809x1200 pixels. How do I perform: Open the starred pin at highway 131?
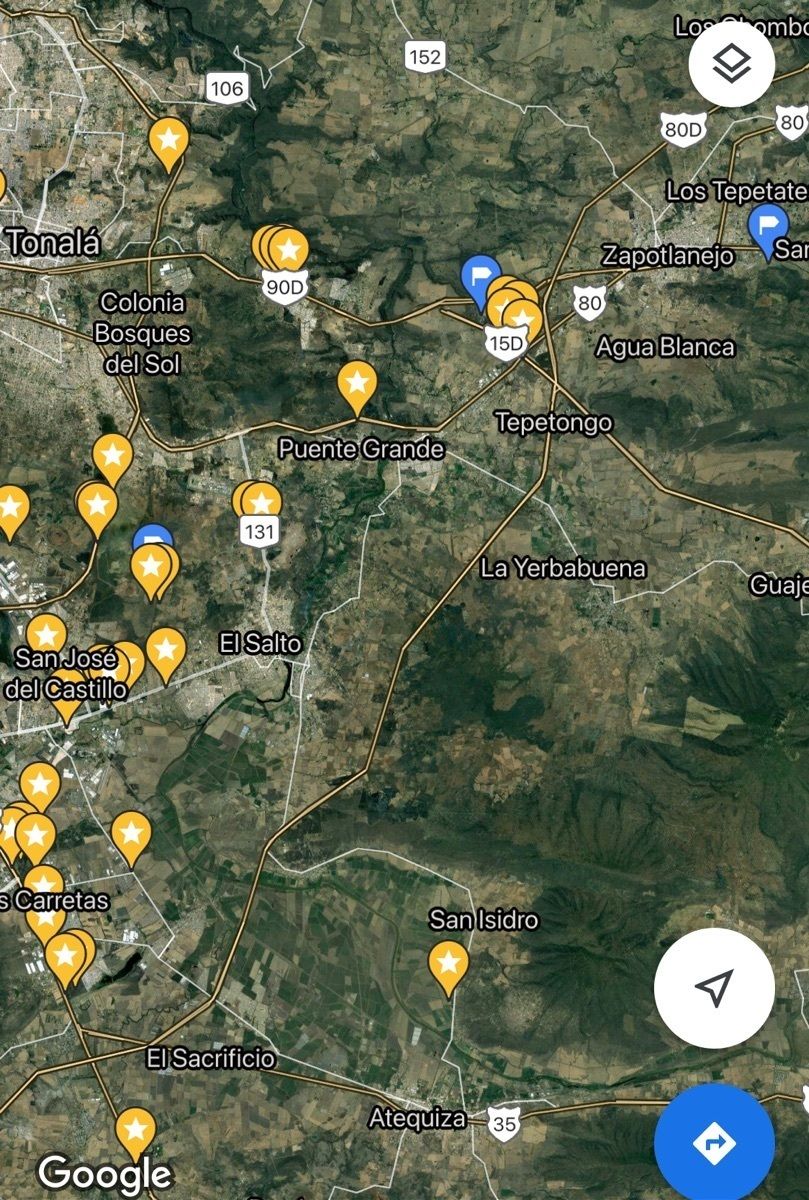[x=261, y=503]
